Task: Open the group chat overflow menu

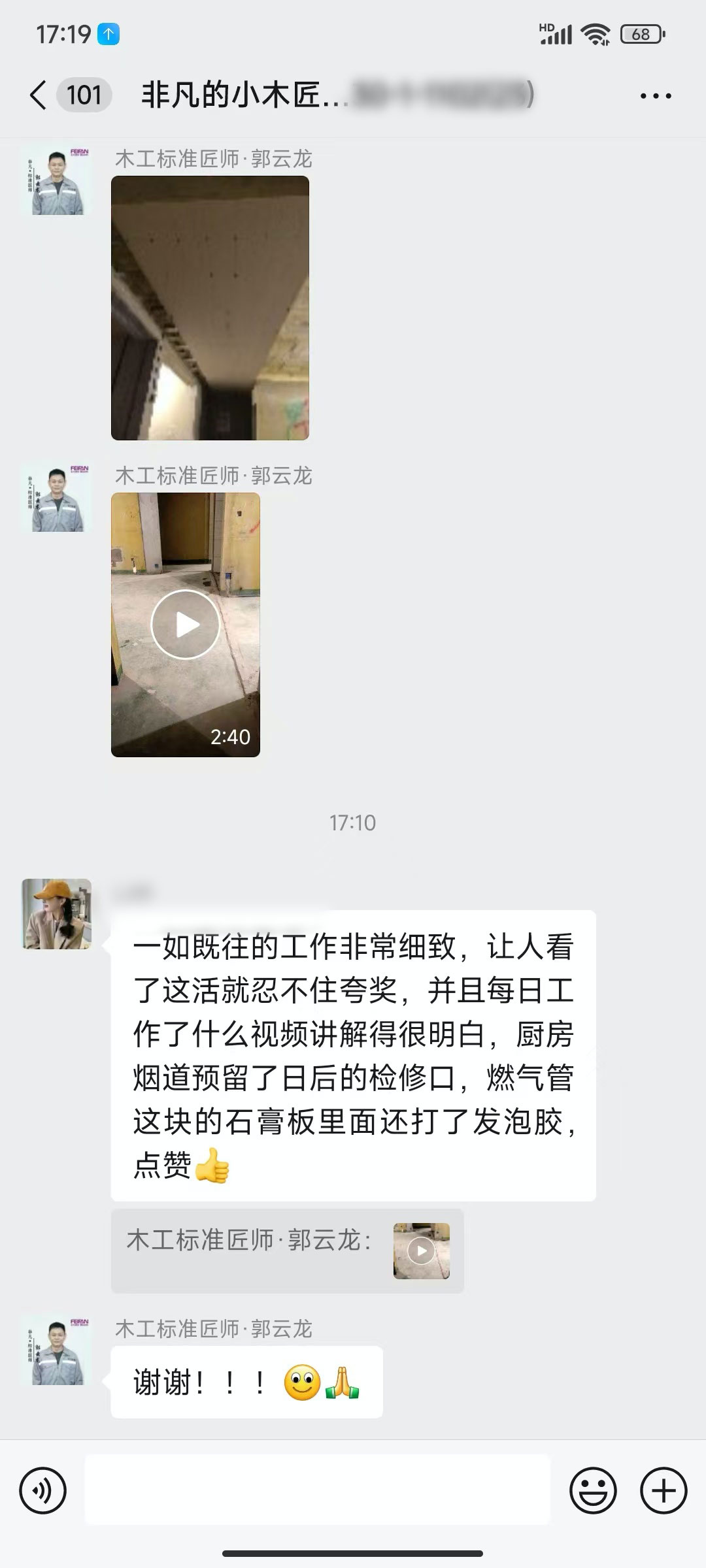Action: point(655,95)
